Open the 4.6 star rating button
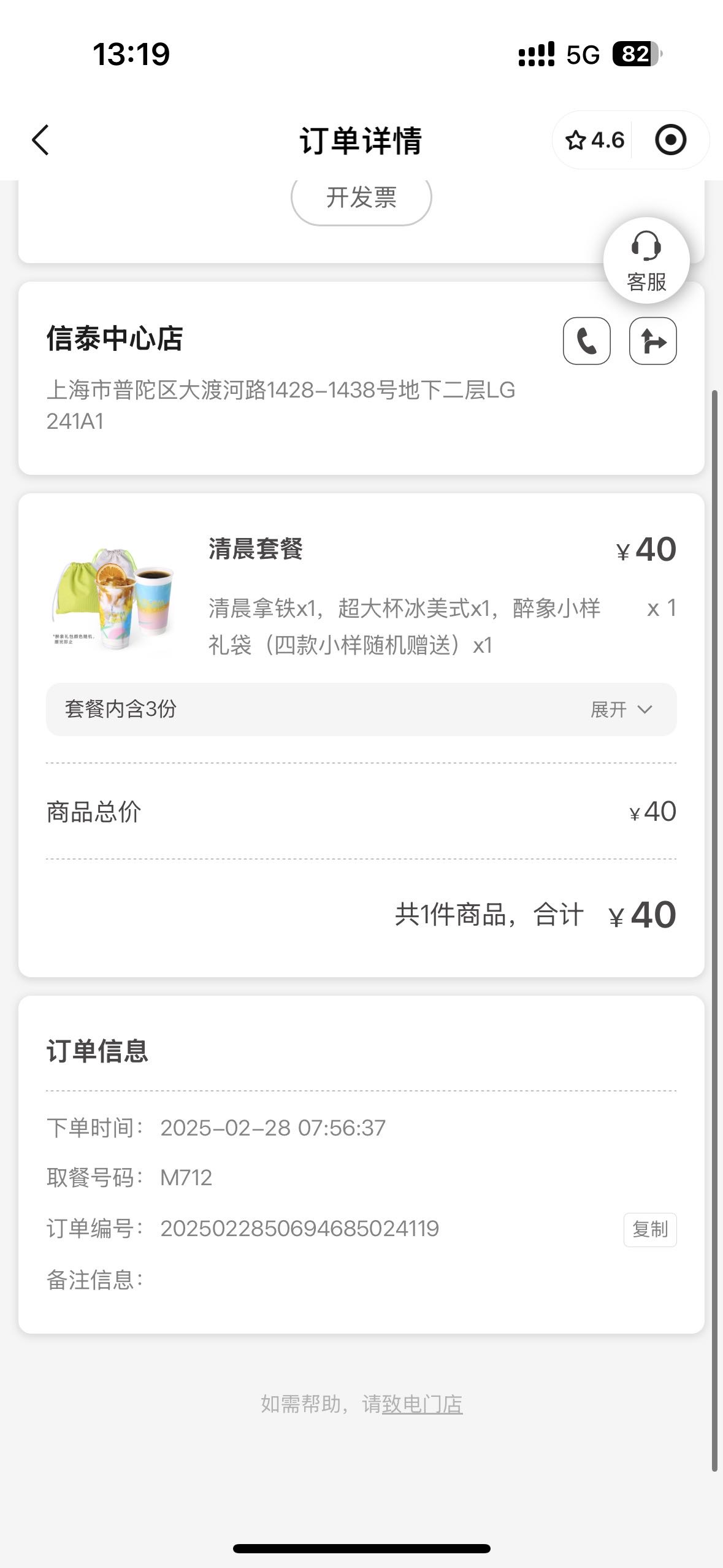The width and height of the screenshot is (723, 1568). [594, 140]
